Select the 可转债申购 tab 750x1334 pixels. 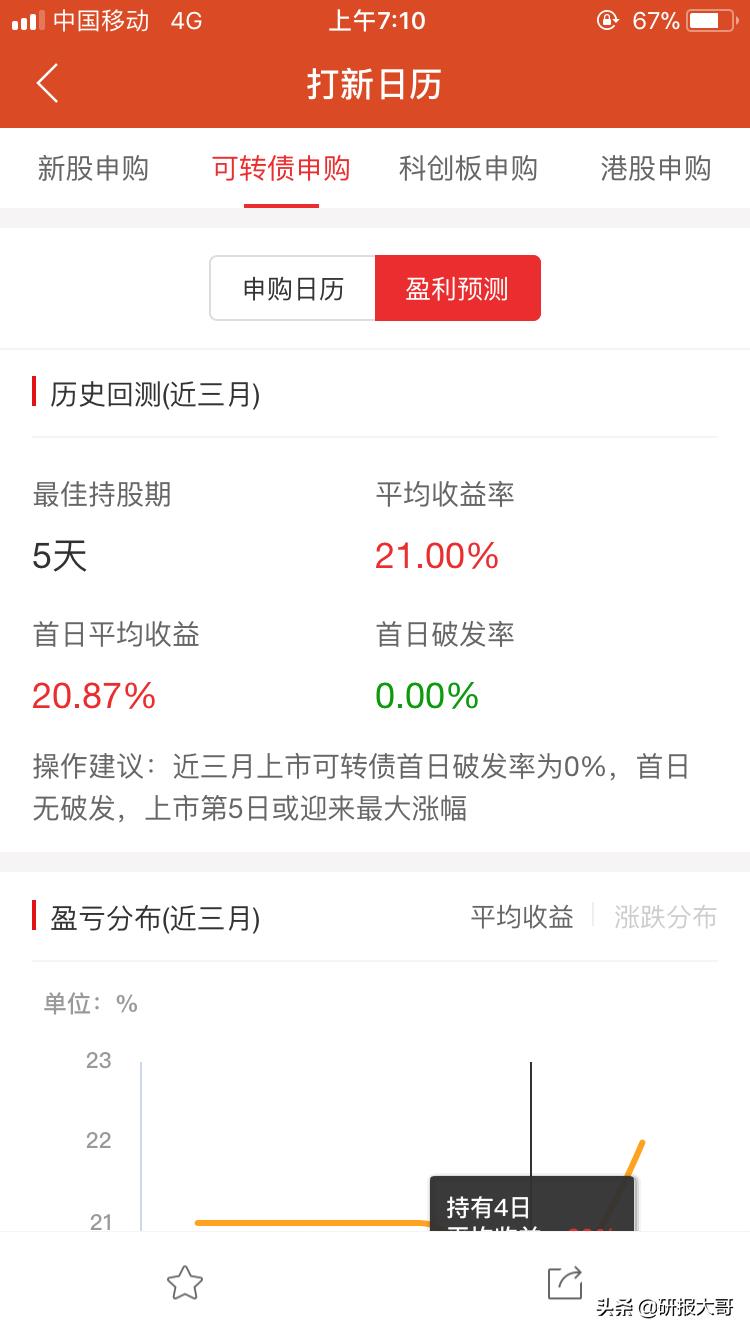point(281,168)
